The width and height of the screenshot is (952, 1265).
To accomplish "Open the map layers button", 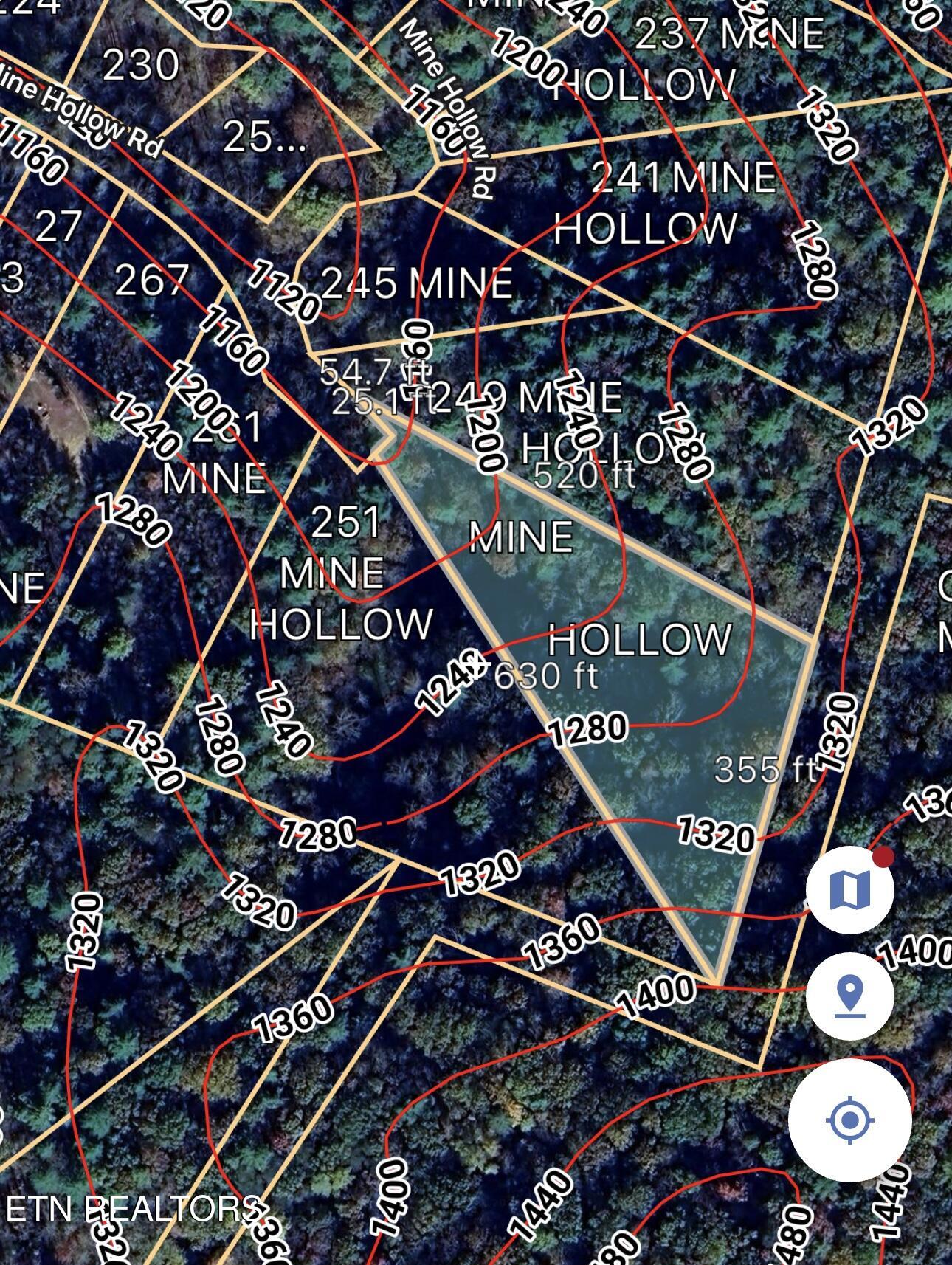I will (849, 889).
